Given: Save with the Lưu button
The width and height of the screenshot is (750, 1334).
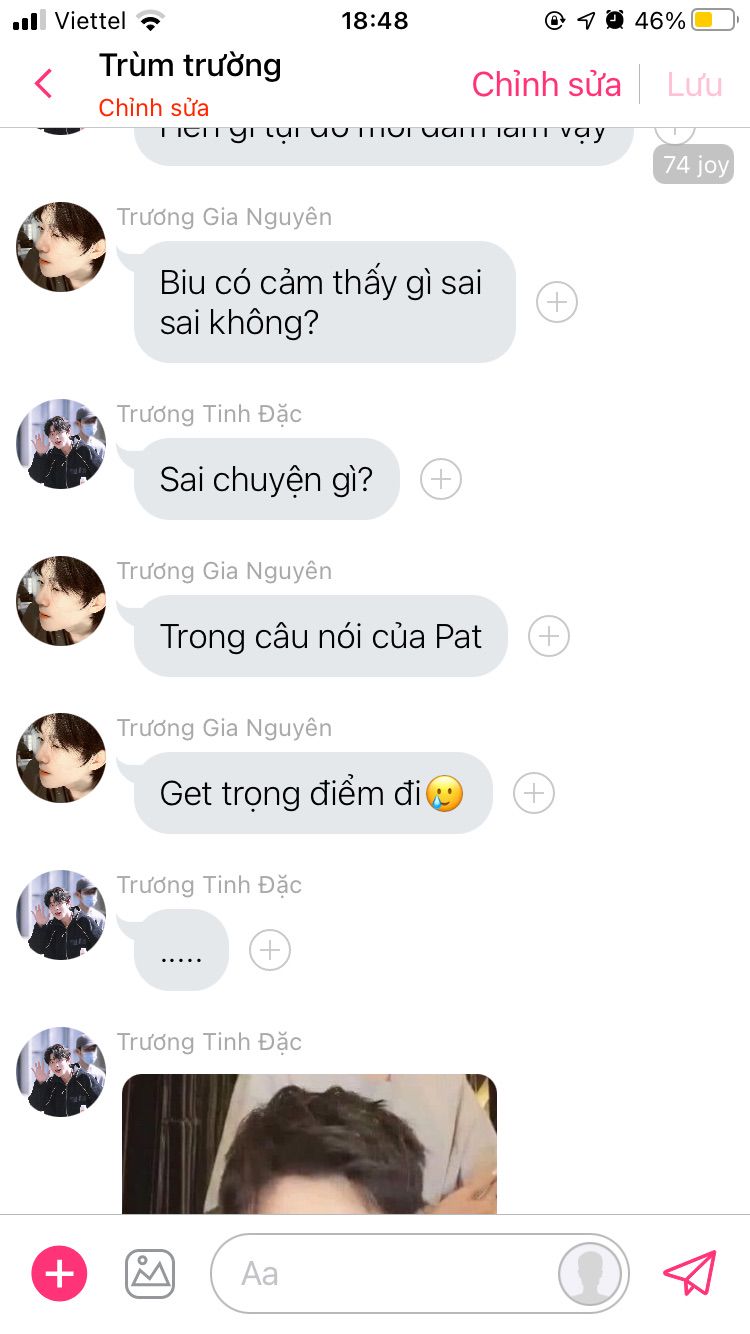Looking at the screenshot, I should click(694, 84).
